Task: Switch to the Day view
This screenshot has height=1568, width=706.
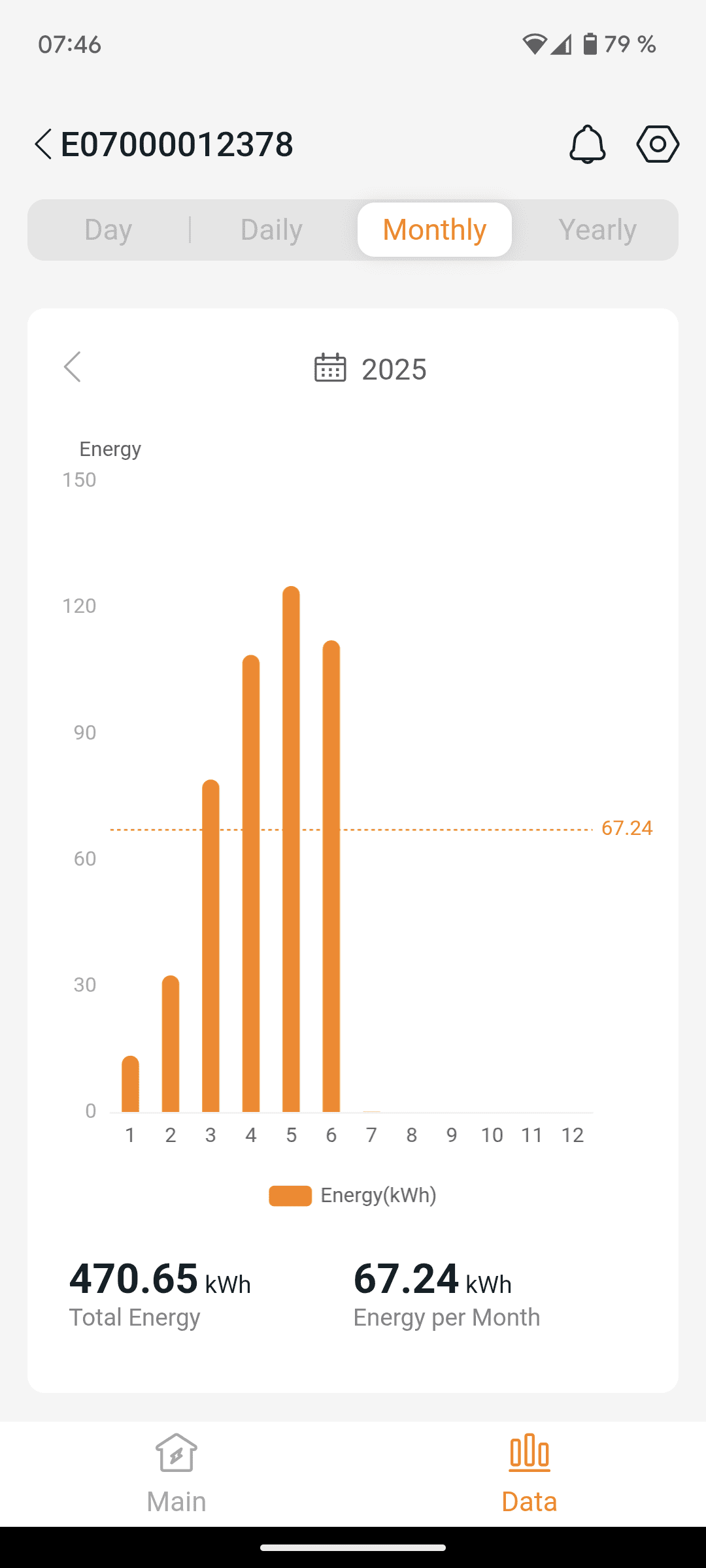Action: click(x=109, y=230)
